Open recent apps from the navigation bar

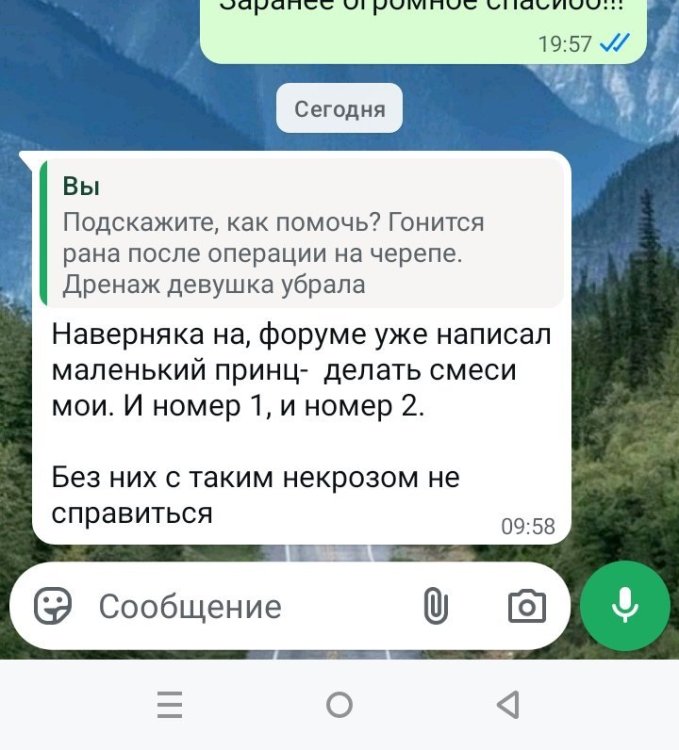pos(170,705)
